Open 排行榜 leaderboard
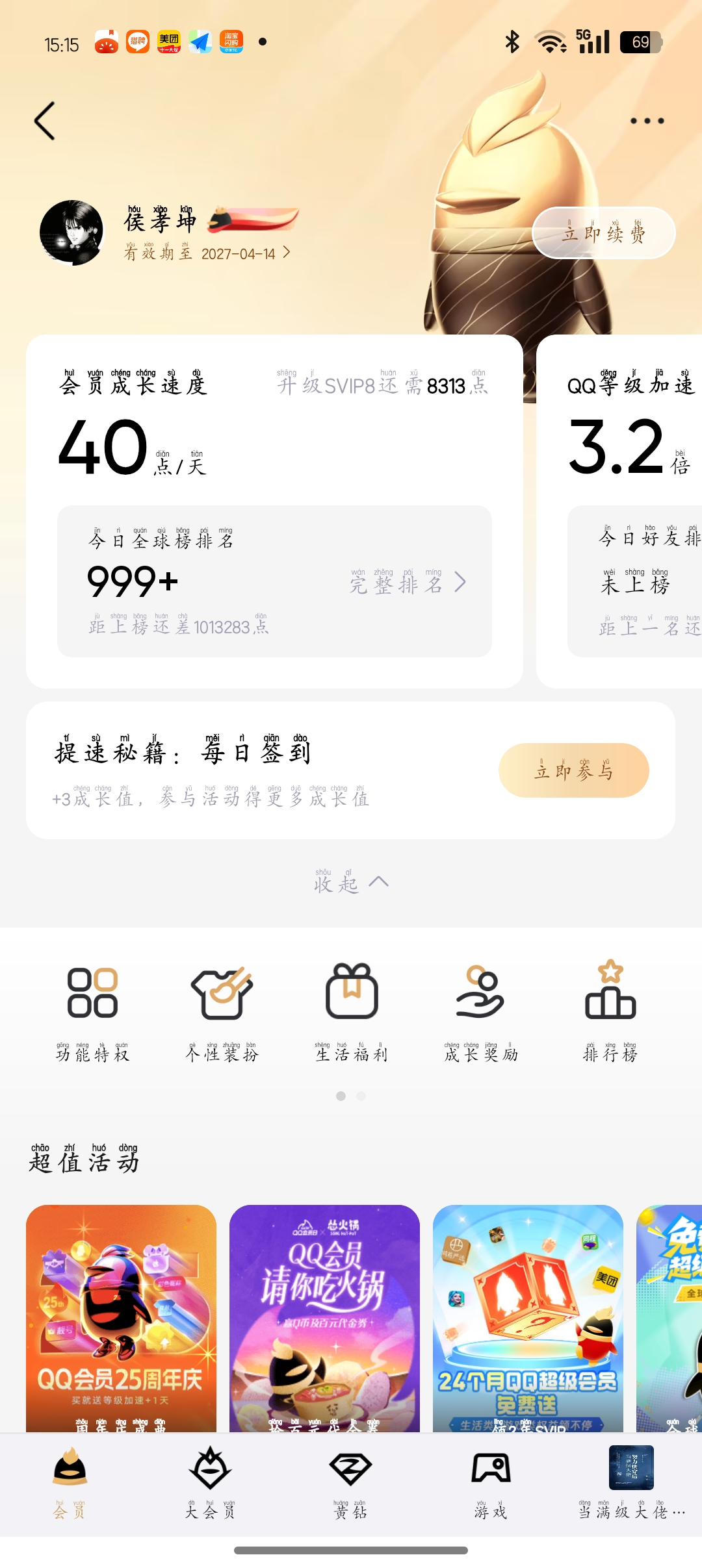This screenshot has height=1568, width=702. (610, 1011)
